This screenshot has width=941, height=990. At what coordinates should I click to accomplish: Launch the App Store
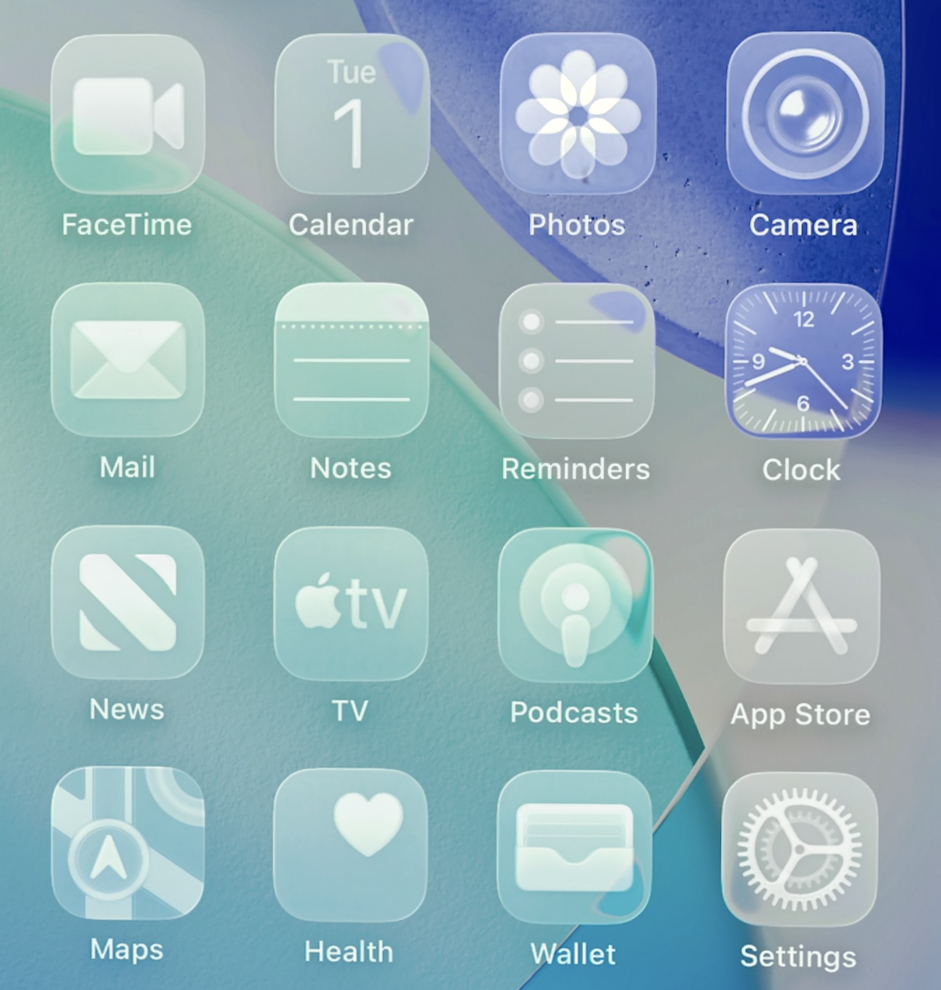(801, 606)
